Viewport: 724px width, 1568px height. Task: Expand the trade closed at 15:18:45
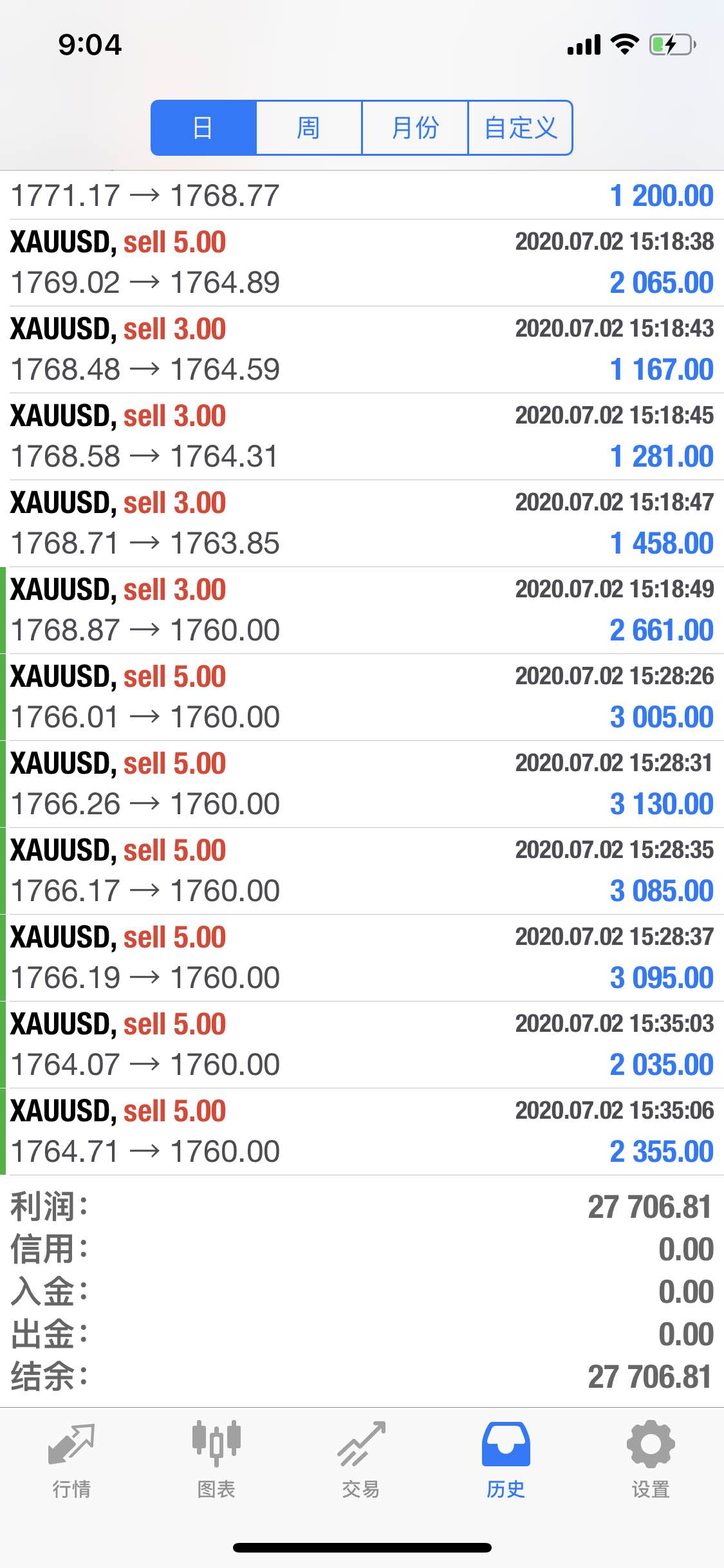pos(362,436)
